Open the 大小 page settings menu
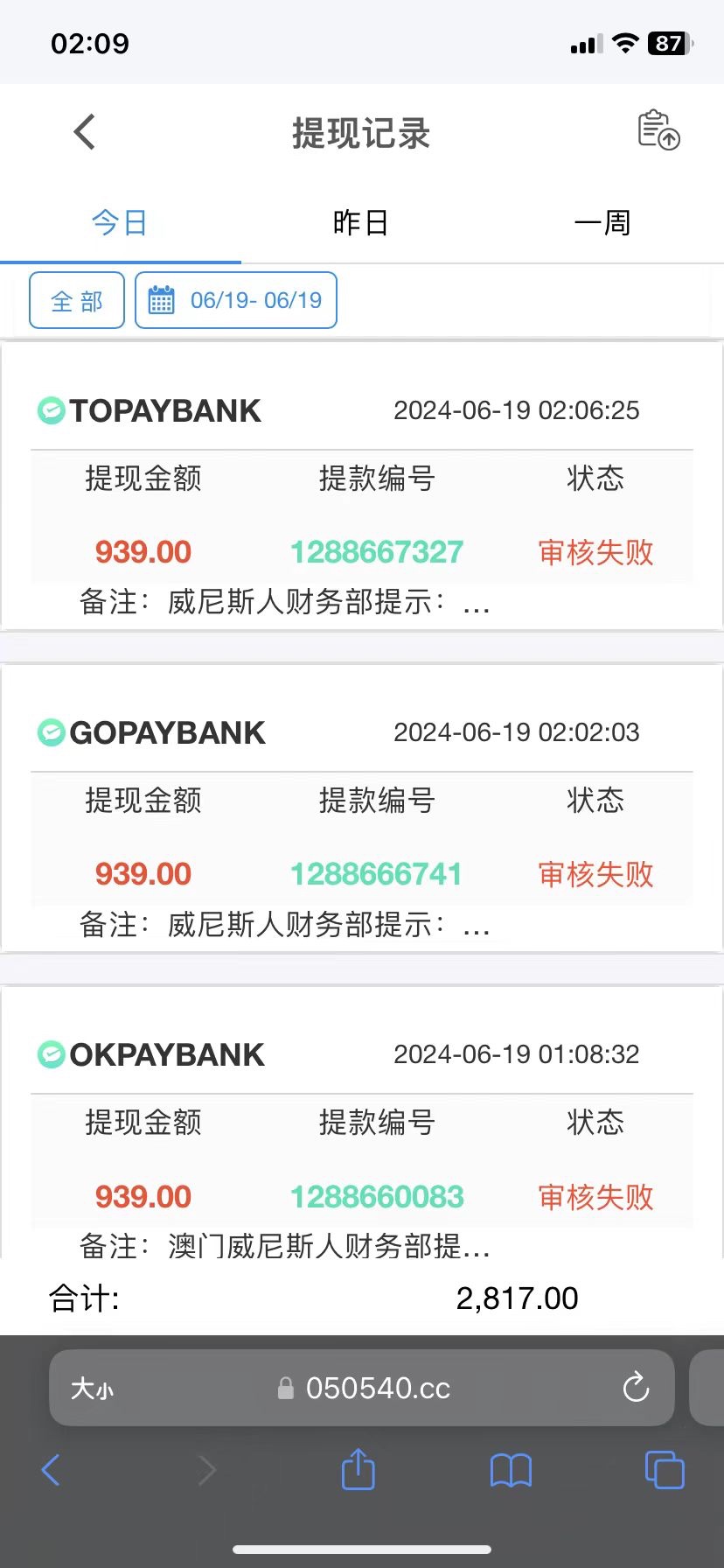 click(93, 1389)
